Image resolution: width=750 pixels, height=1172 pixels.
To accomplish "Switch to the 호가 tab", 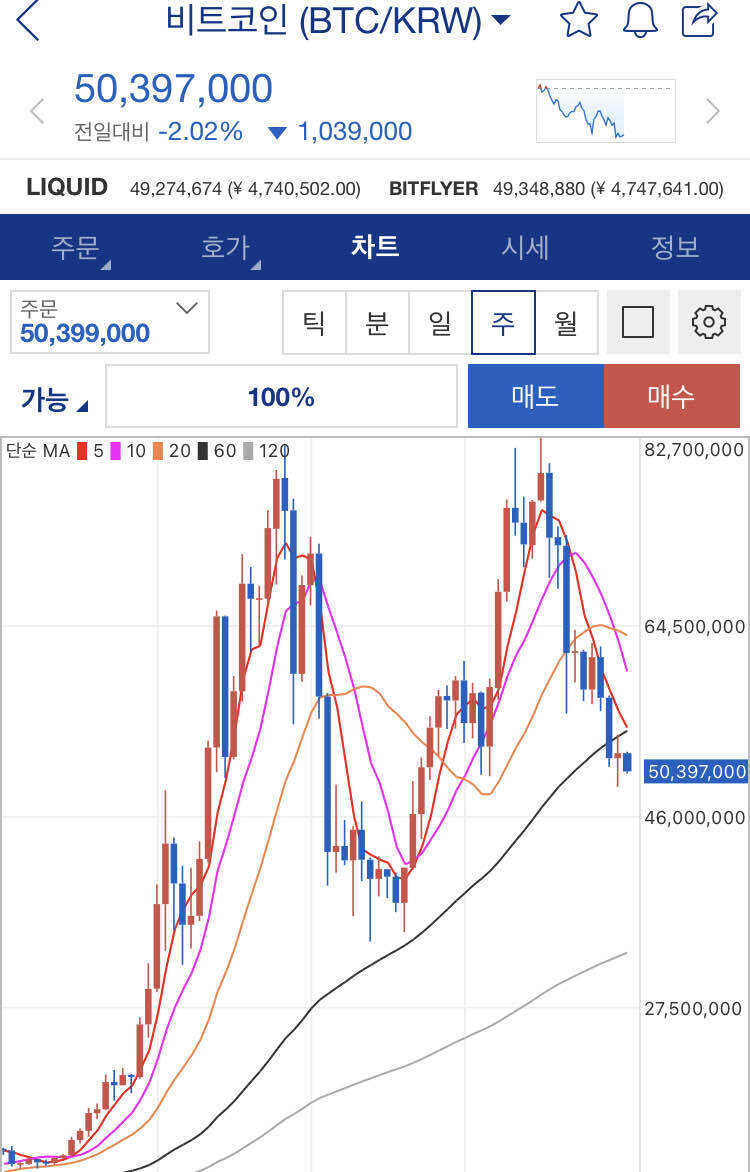I will 225,247.
